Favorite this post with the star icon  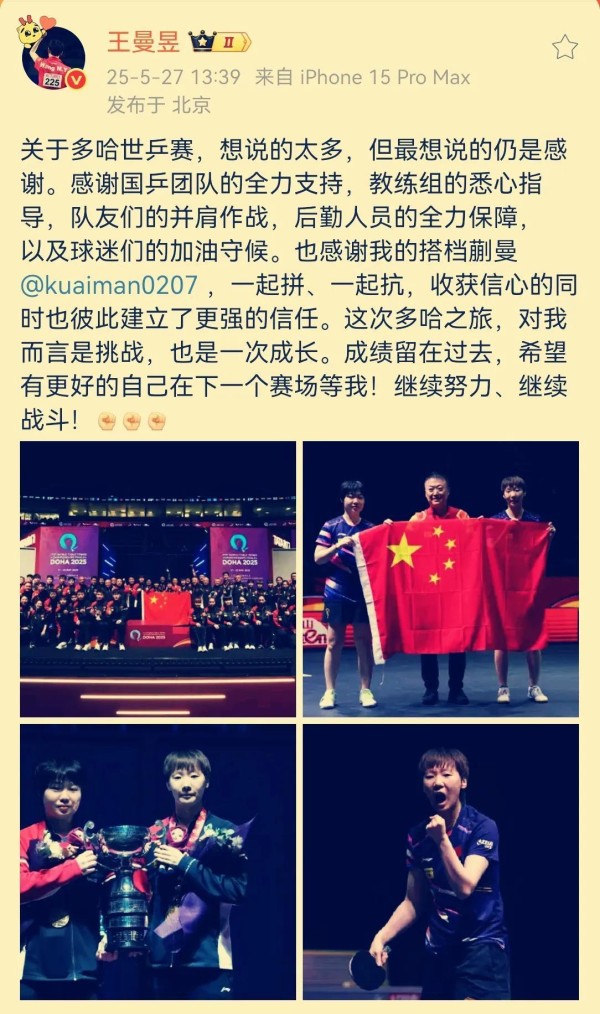[565, 47]
